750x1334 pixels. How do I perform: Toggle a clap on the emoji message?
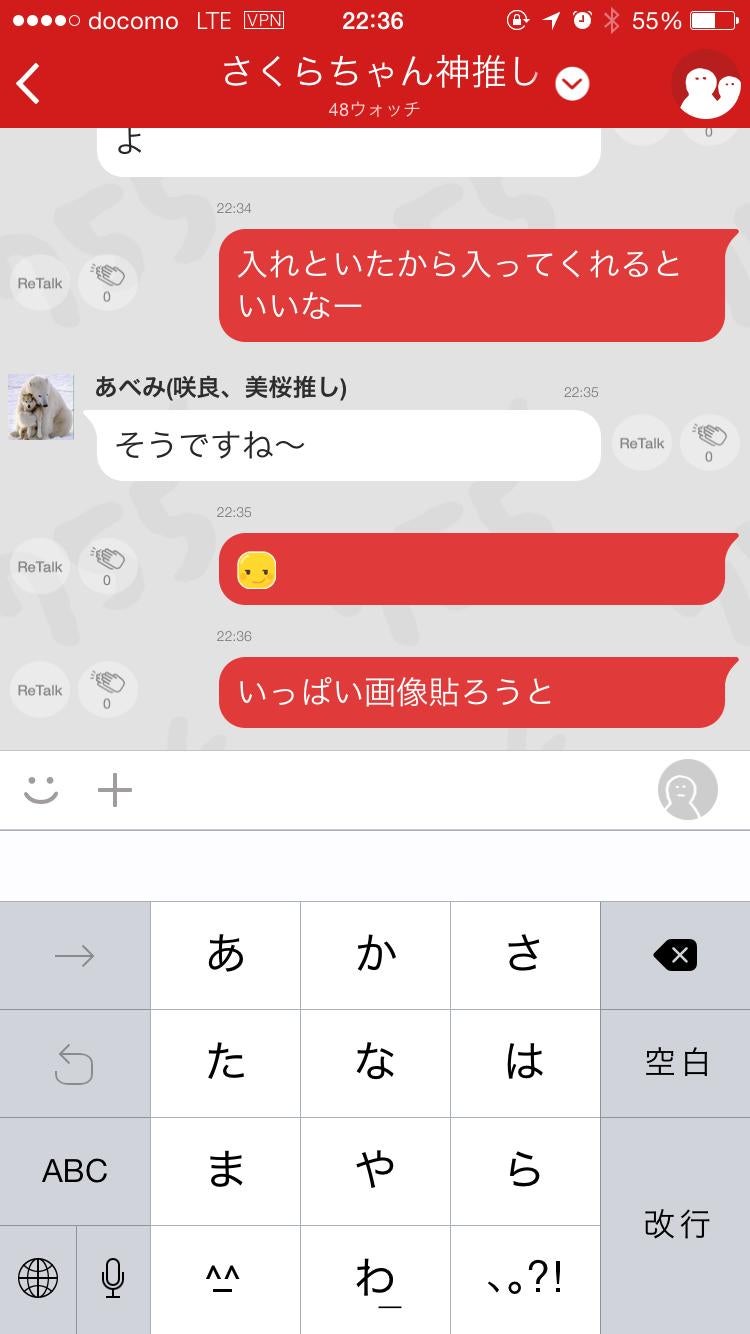[107, 566]
